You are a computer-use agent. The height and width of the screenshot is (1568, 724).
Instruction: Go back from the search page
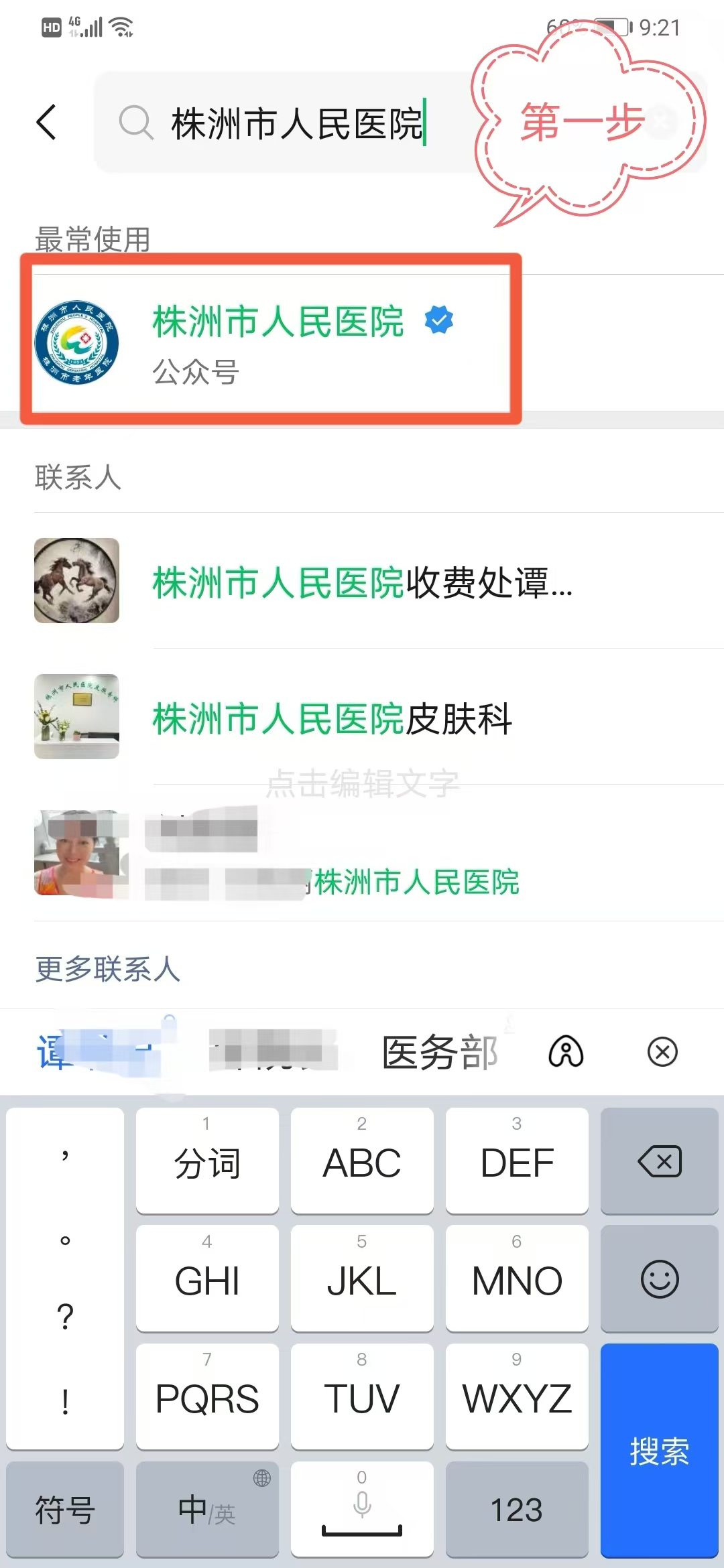click(x=46, y=122)
